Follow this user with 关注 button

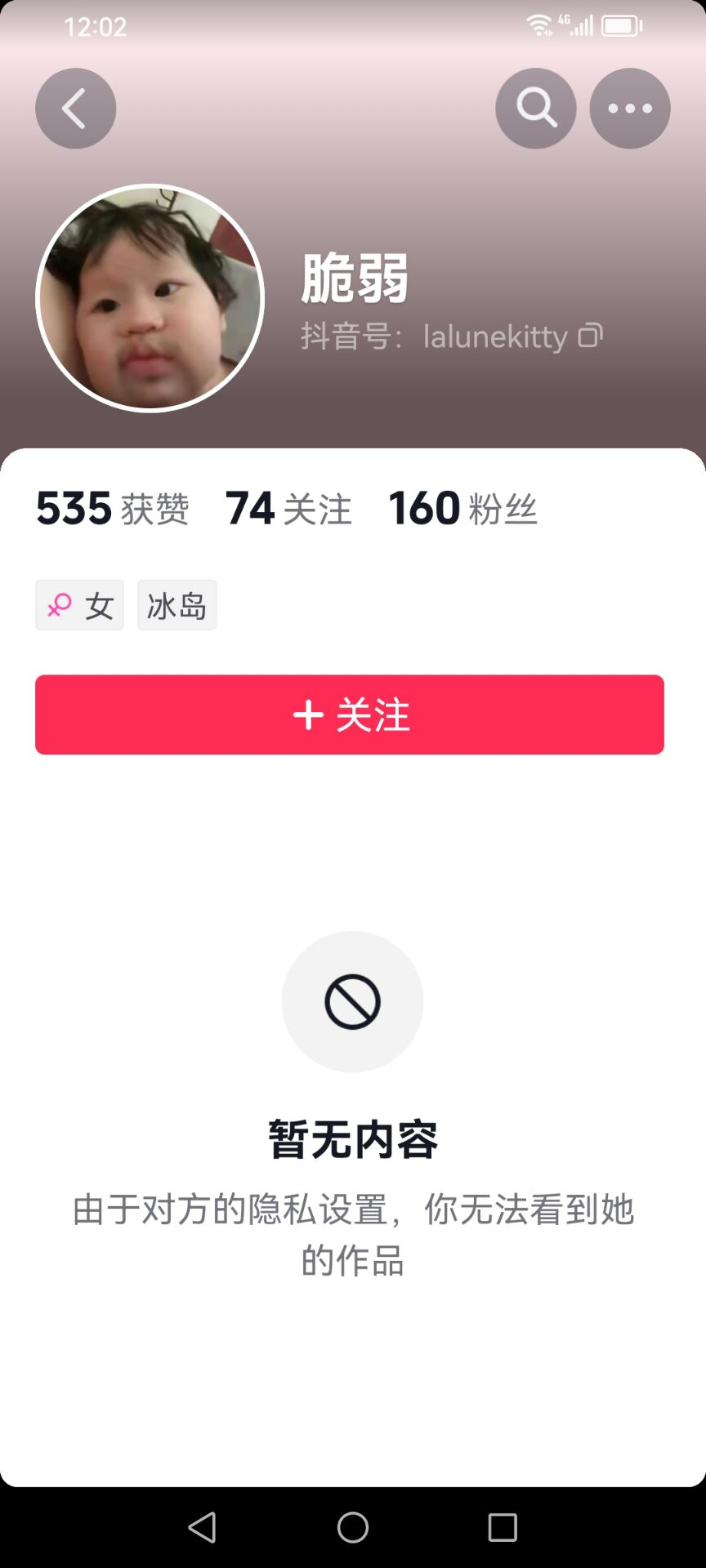click(350, 715)
